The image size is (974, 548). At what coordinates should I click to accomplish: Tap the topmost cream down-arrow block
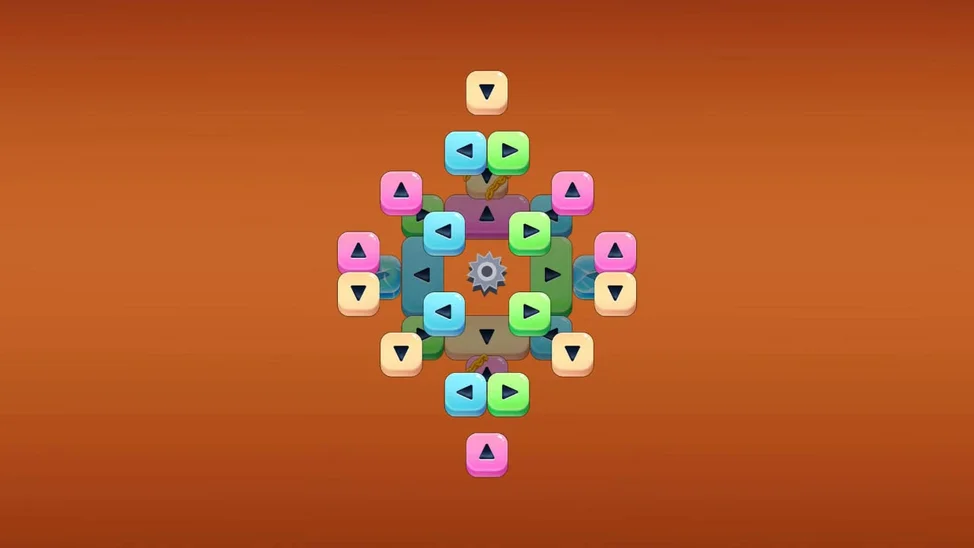[486, 92]
